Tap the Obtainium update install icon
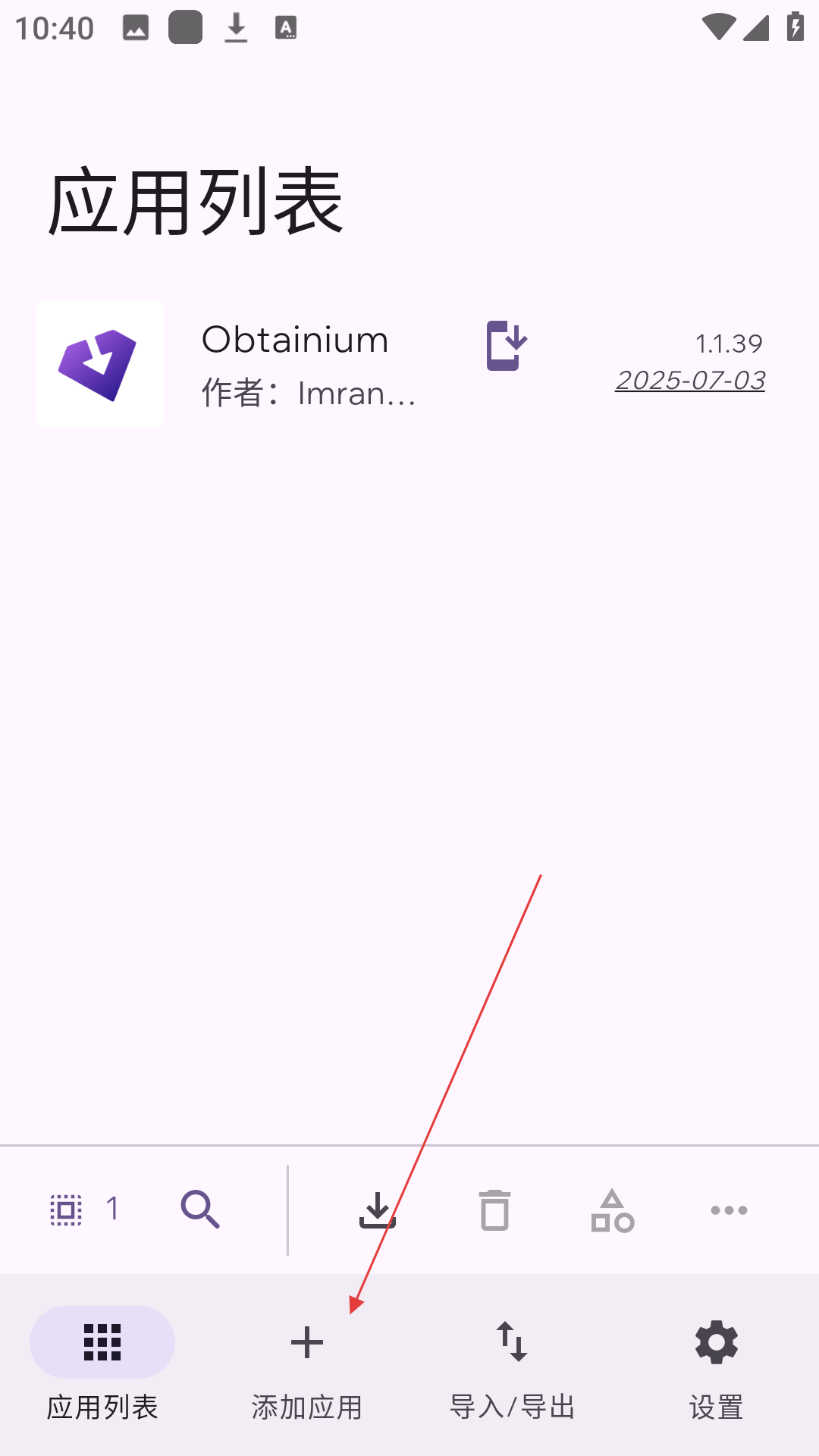Screen dimensions: 819x1456 506,346
